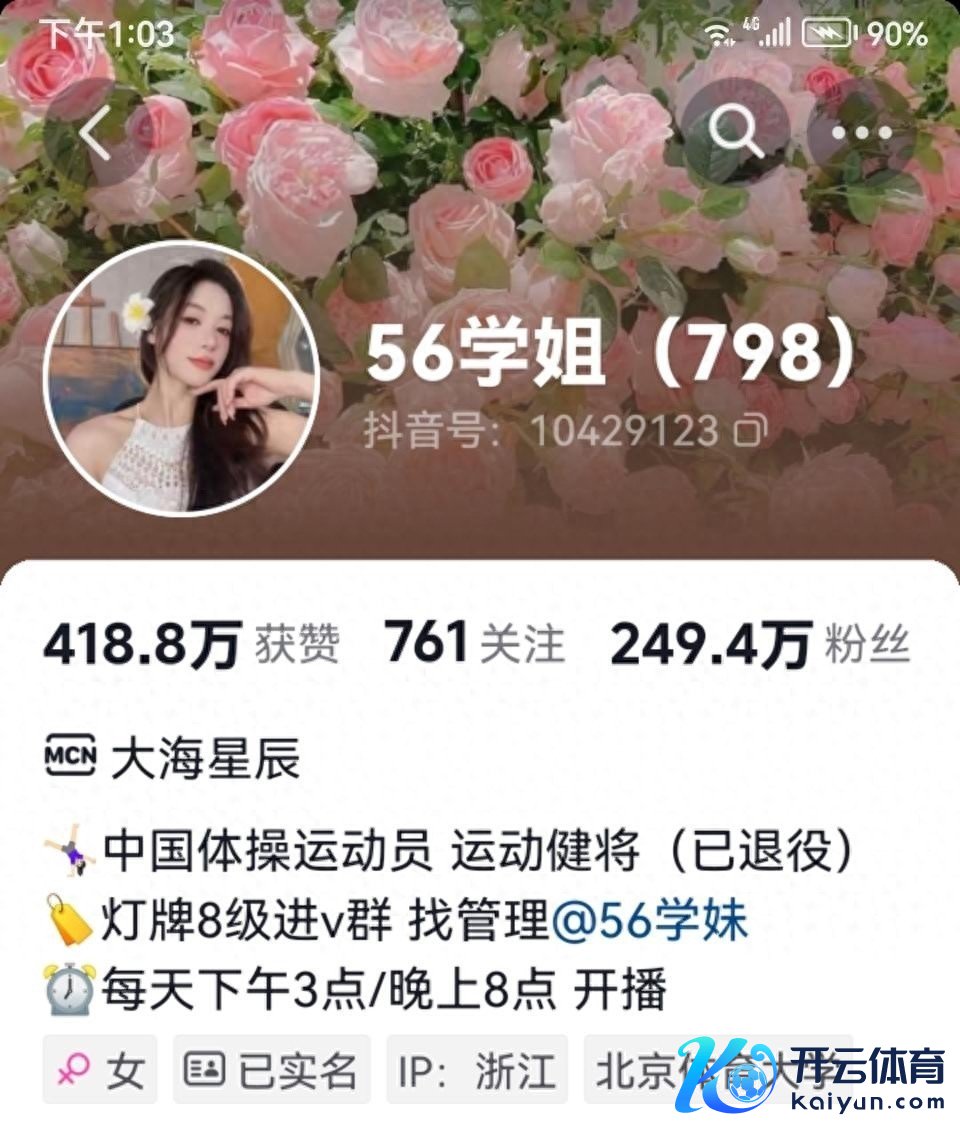The width and height of the screenshot is (960, 1135).
Task: Open the 761 关注 following list
Action: (474, 644)
